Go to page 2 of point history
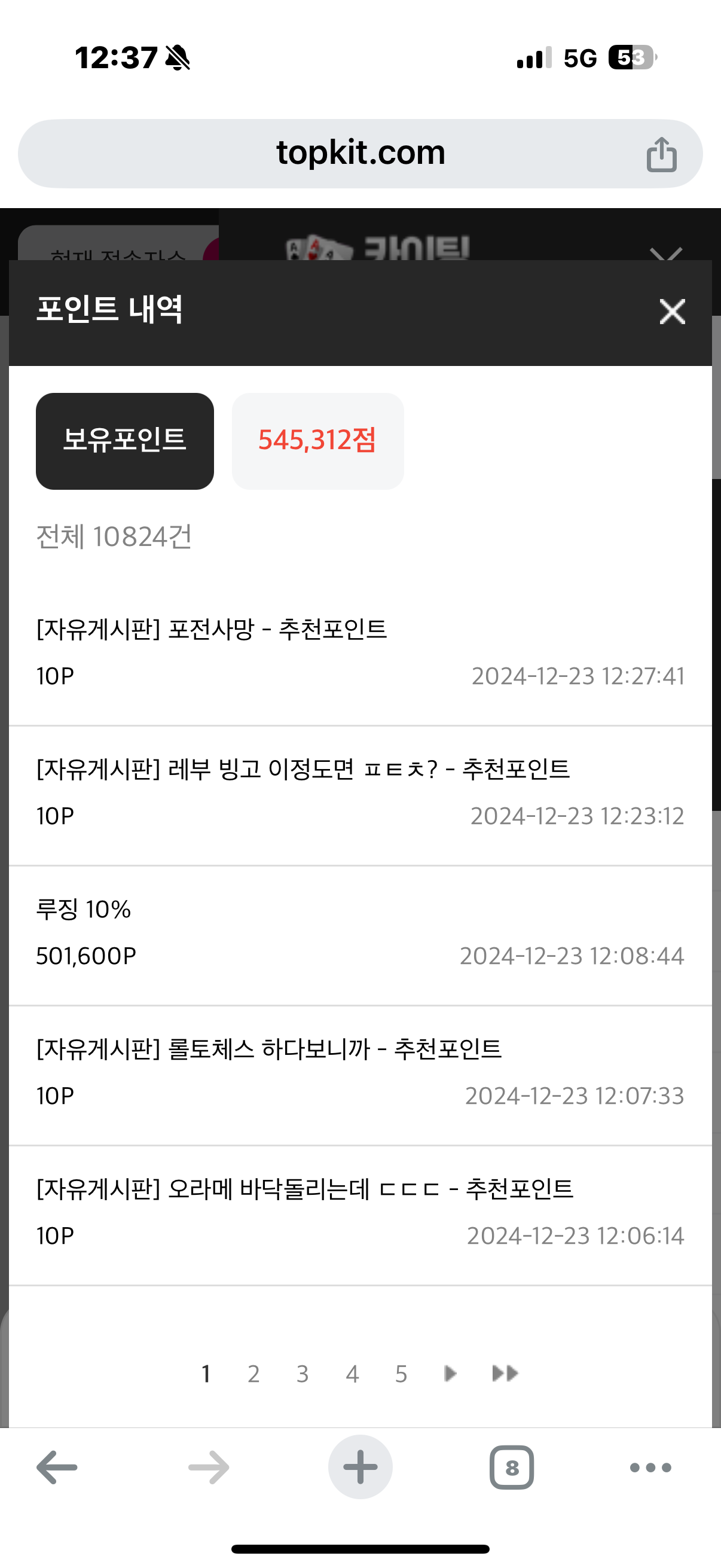This screenshot has width=721, height=1568. (253, 1374)
